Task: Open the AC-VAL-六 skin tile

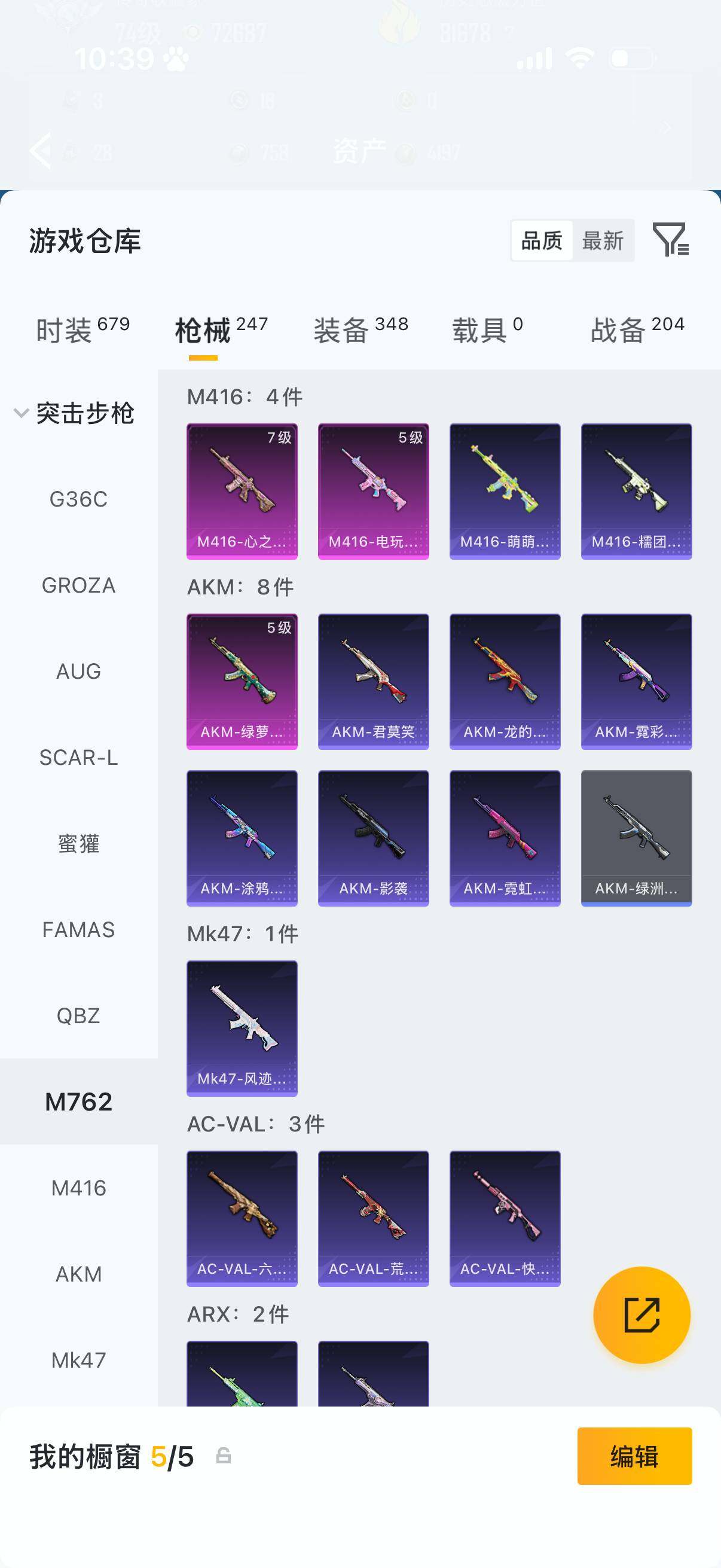Action: [x=242, y=1219]
